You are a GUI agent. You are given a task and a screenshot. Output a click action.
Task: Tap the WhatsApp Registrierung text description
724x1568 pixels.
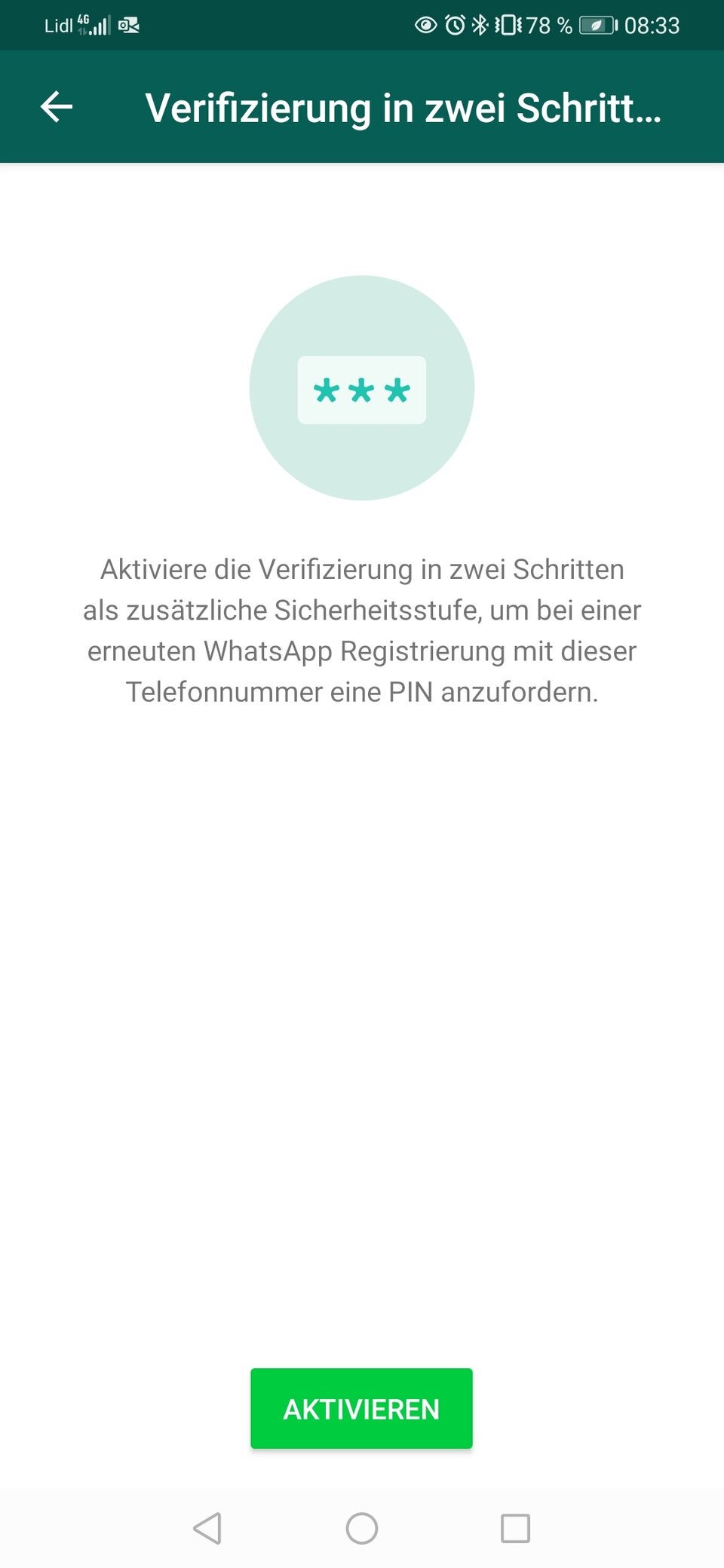[x=362, y=630]
